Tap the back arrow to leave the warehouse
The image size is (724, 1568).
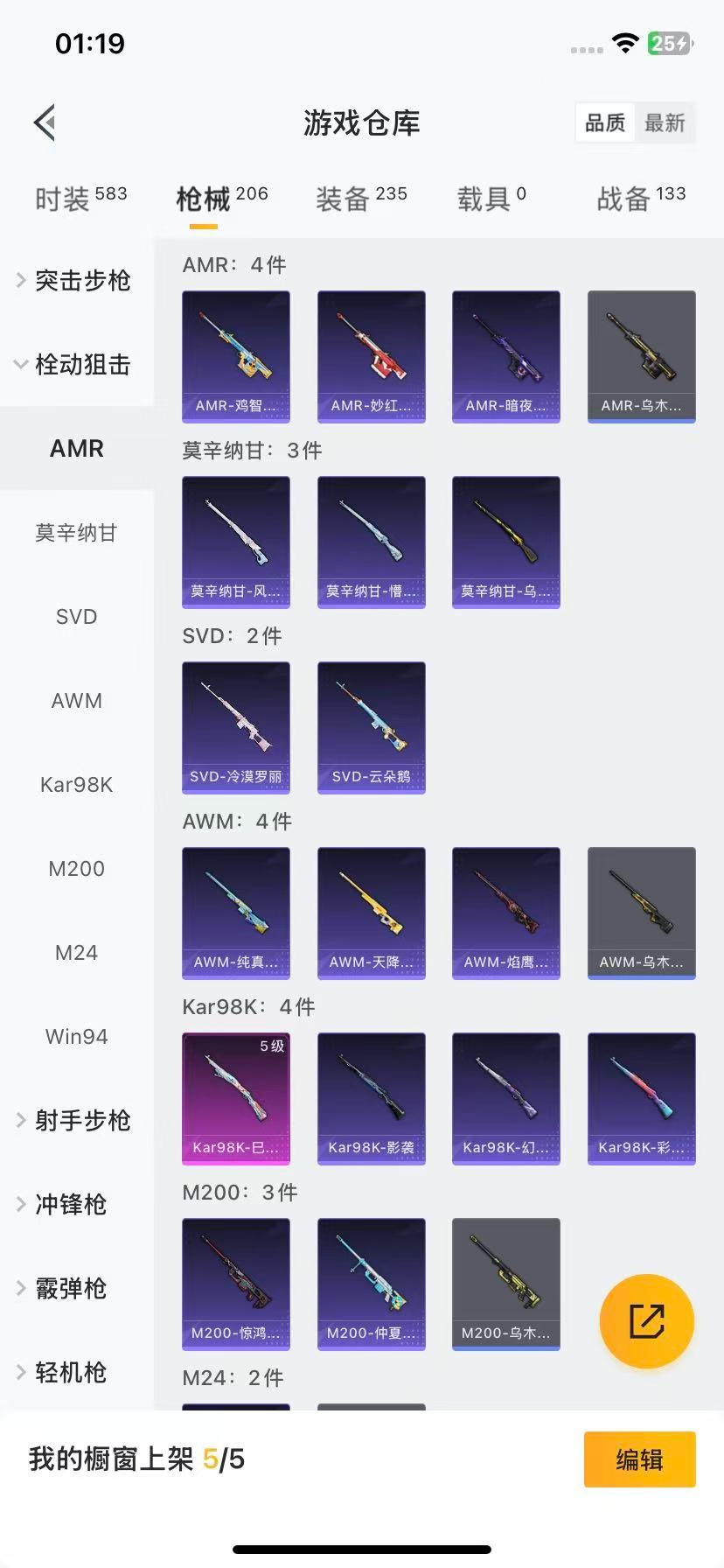pyautogui.click(x=43, y=122)
